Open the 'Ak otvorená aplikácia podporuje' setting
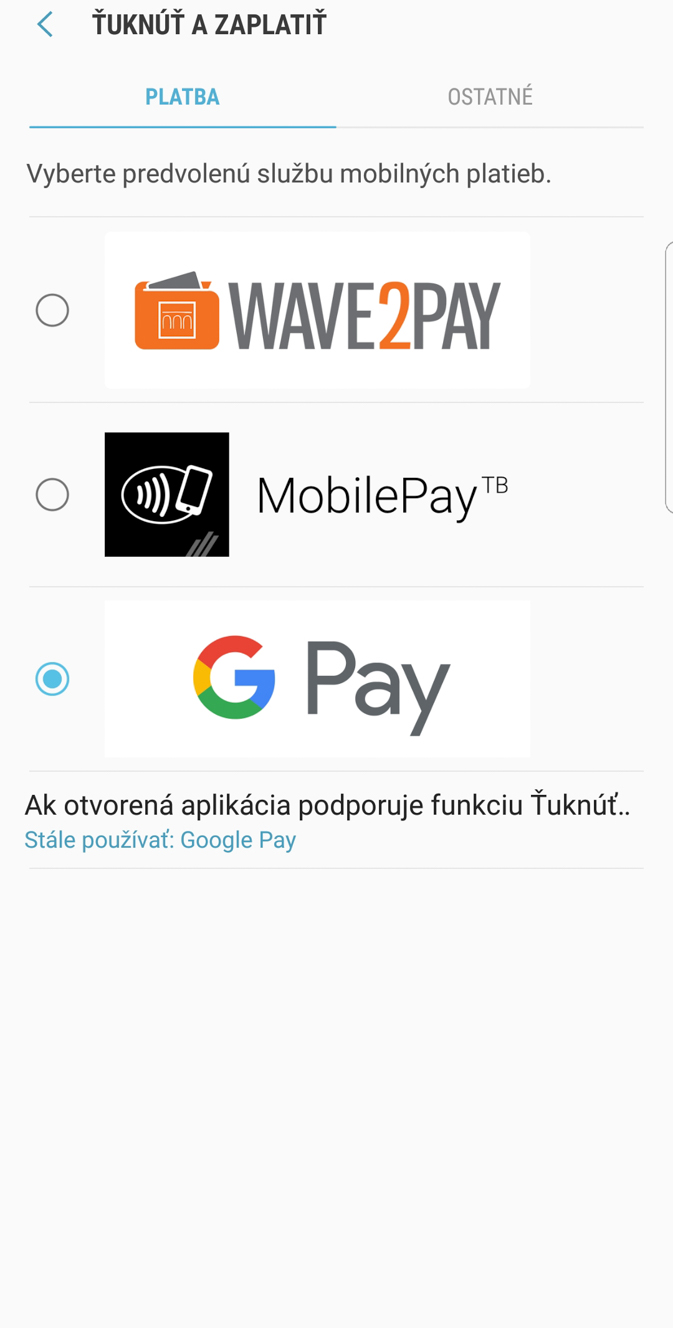 pos(336,820)
